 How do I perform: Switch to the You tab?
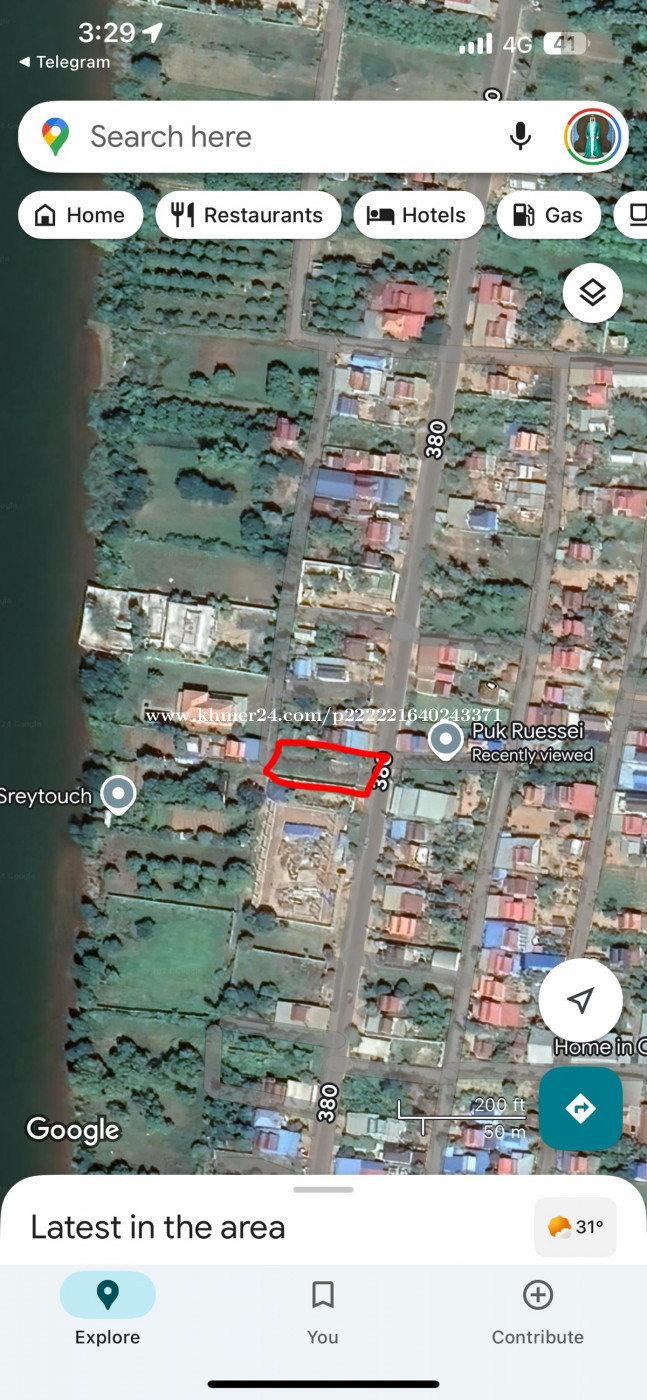(322, 1310)
